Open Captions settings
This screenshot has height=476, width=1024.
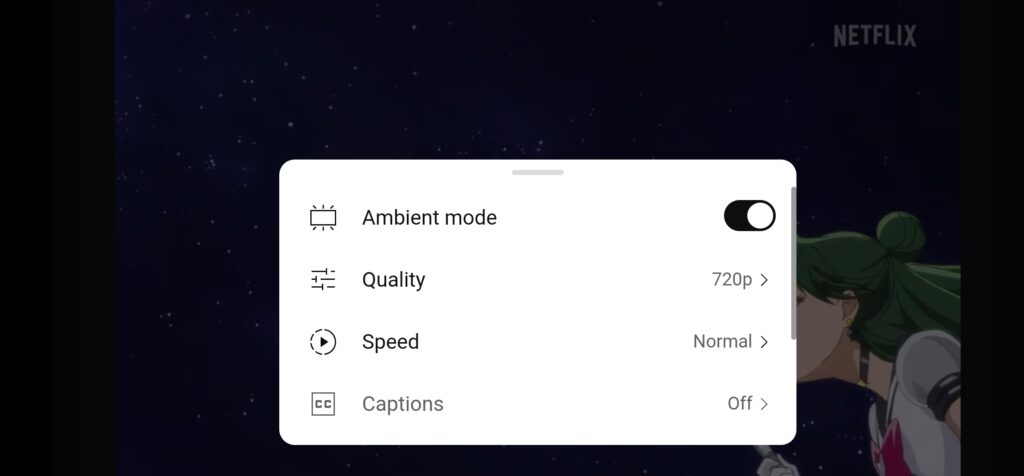(x=538, y=404)
